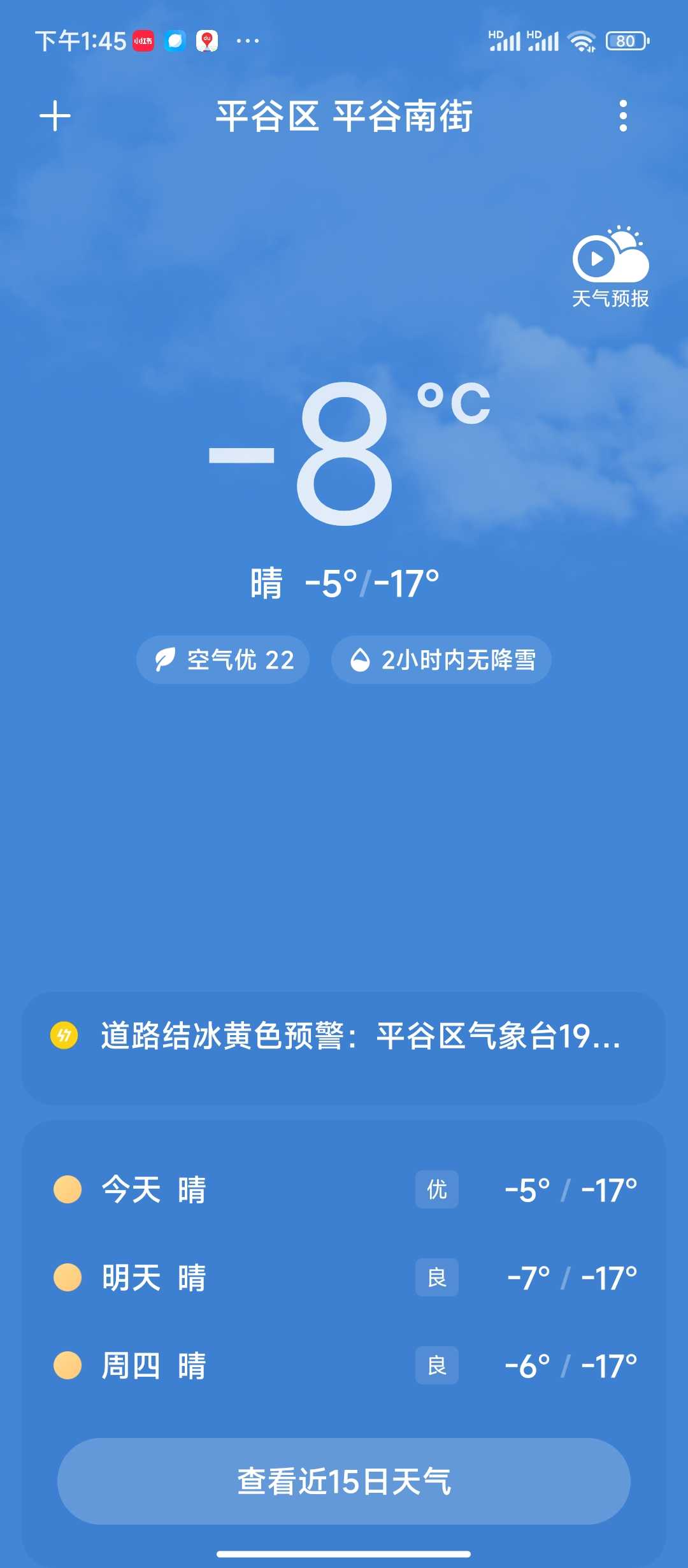Play the 天气预报 weather forecast video
The height and width of the screenshot is (1568, 688).
610,266
